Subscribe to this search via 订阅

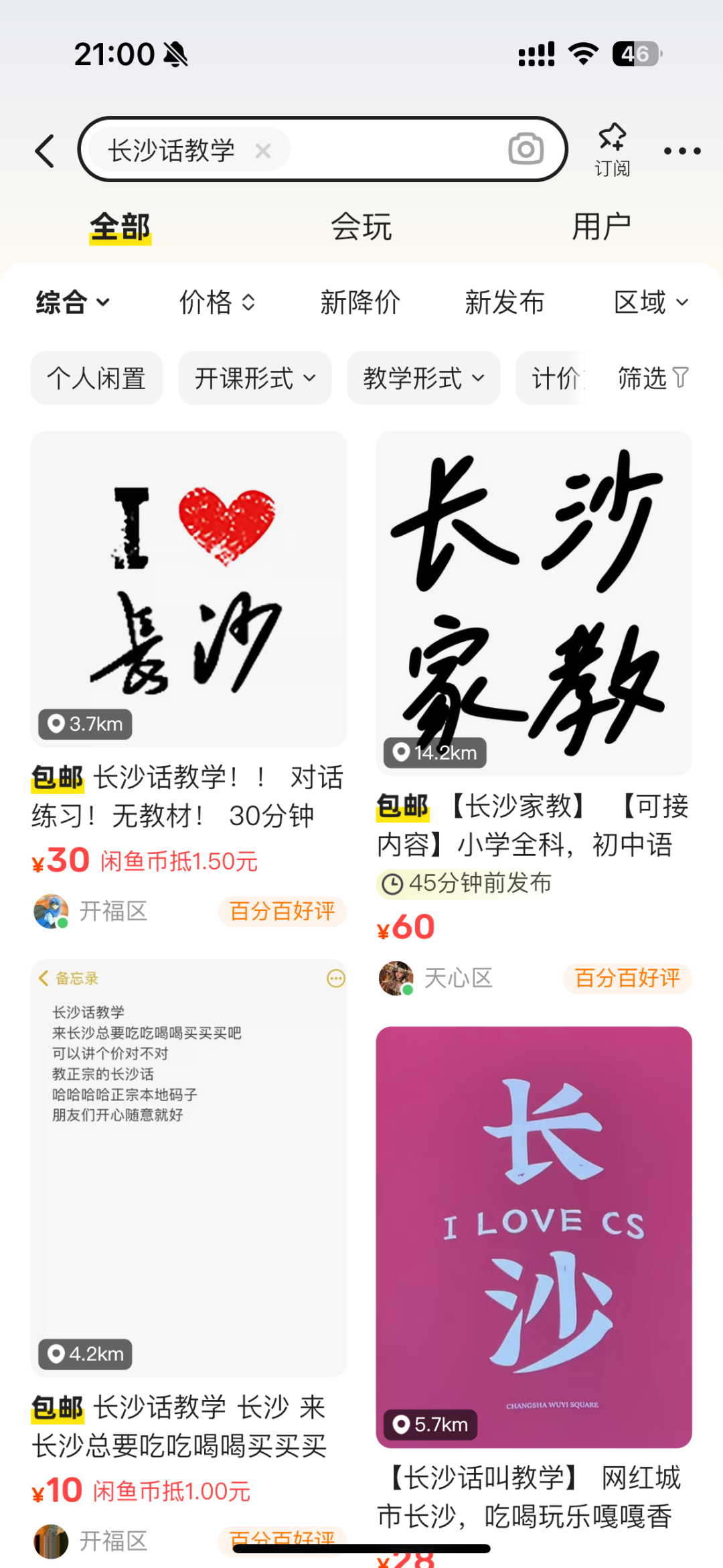tap(612, 150)
